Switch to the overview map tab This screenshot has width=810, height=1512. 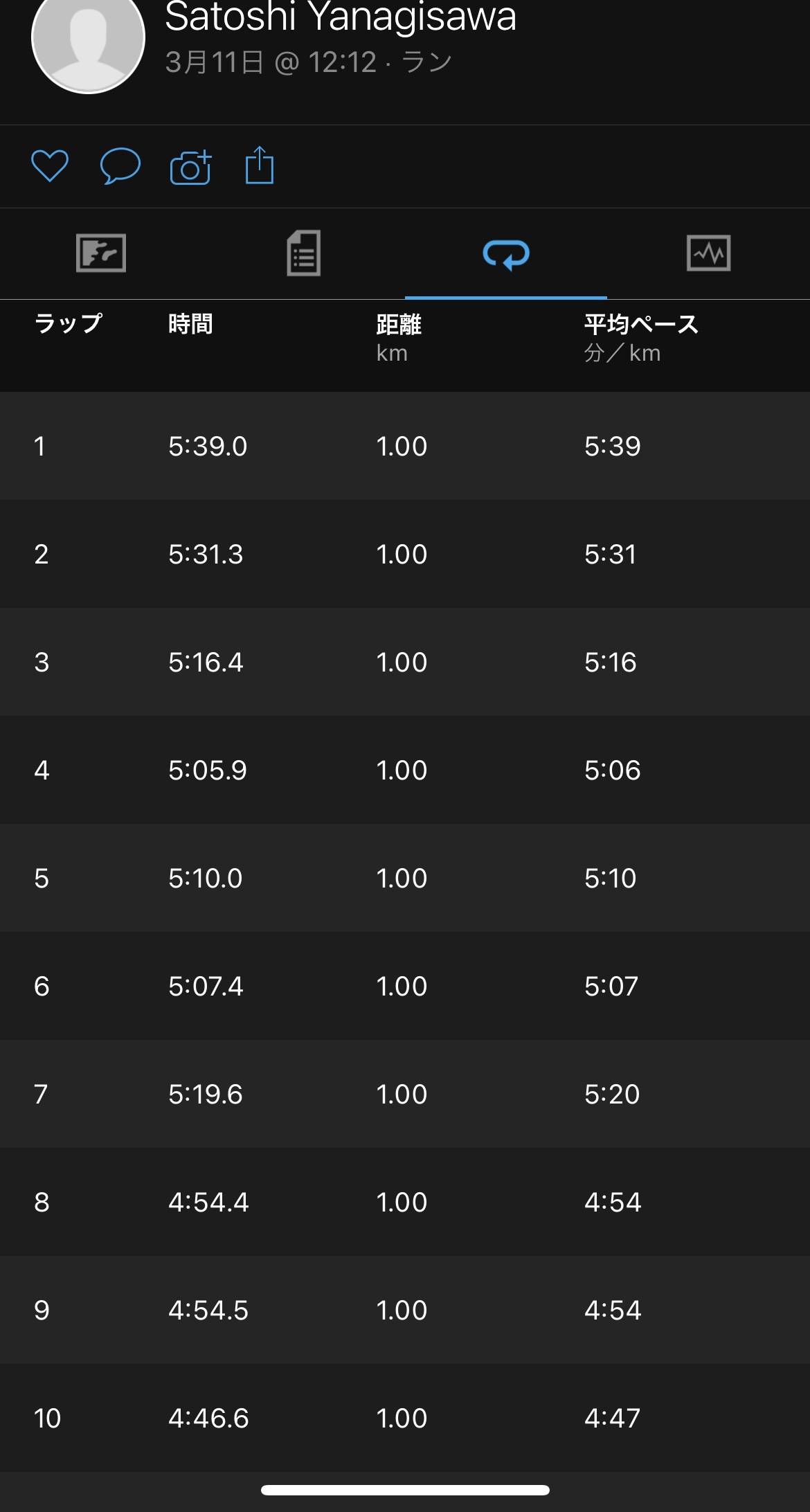(x=101, y=253)
